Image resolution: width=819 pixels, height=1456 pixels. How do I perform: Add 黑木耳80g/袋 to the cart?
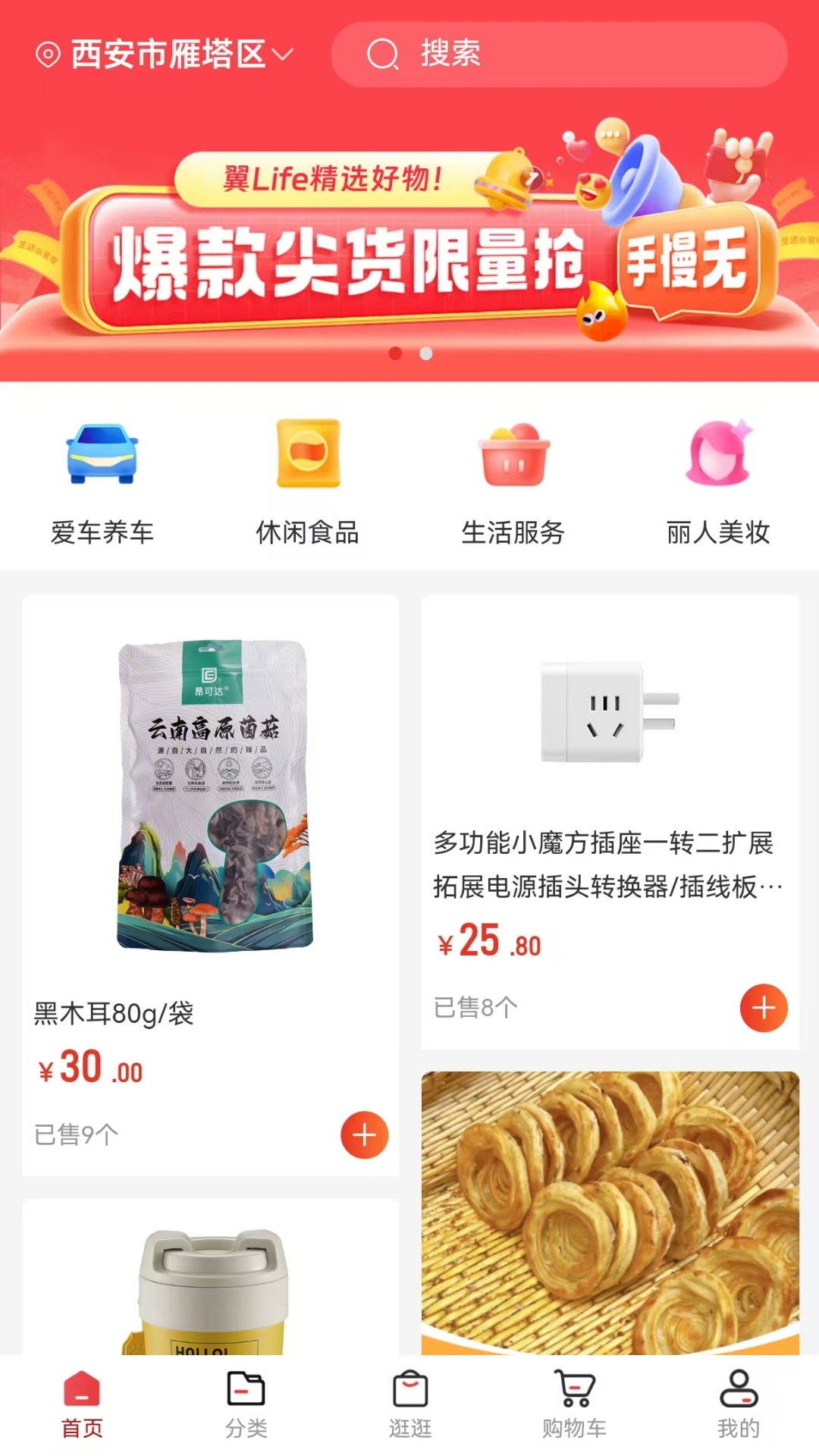click(364, 1135)
